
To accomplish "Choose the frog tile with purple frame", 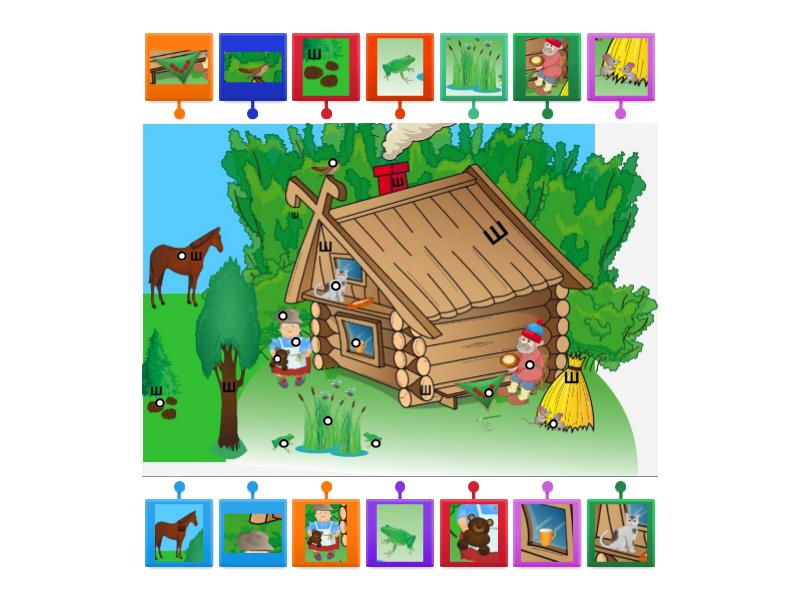I will (399, 533).
